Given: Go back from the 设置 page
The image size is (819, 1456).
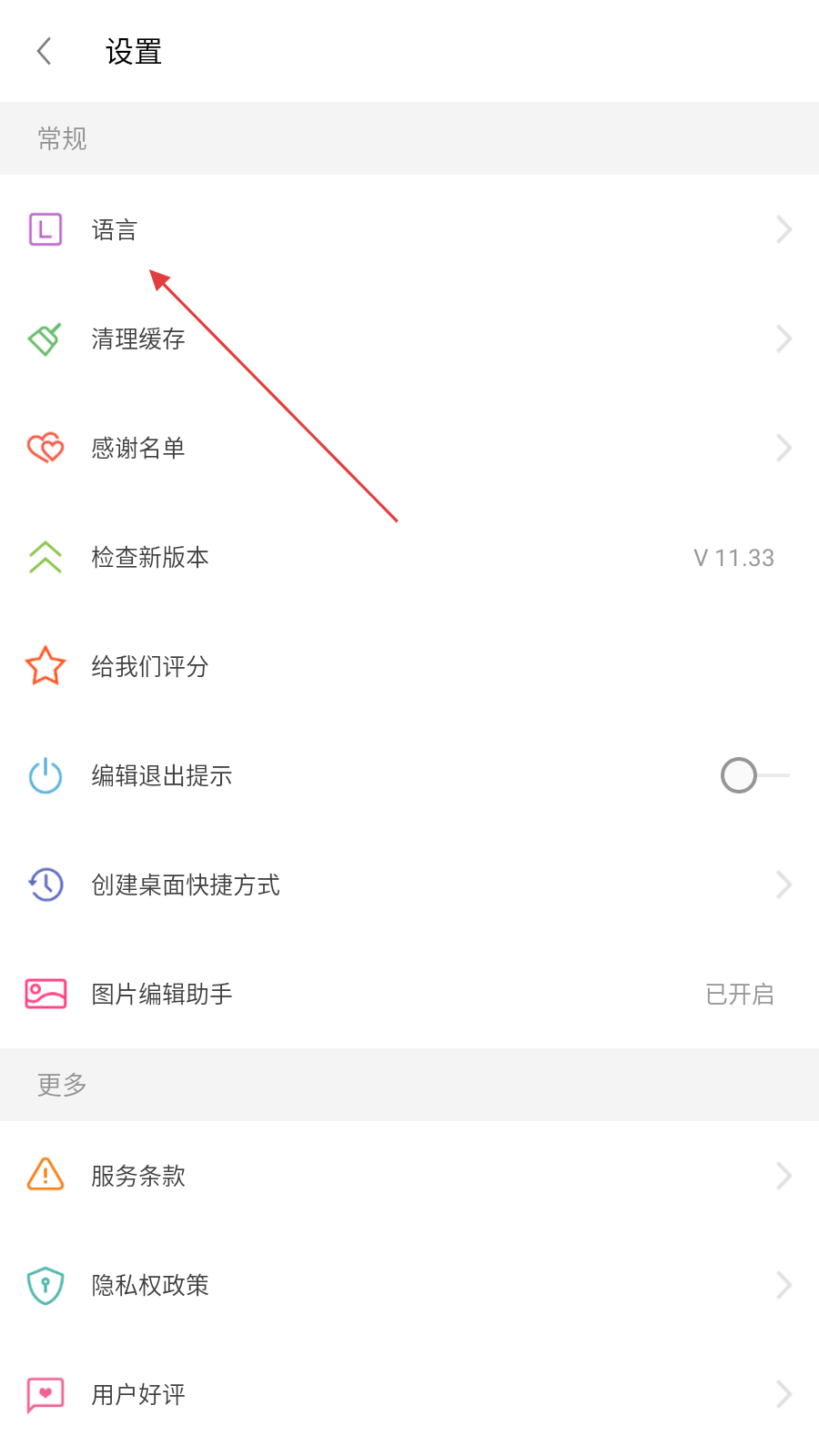Looking at the screenshot, I should (44, 52).
